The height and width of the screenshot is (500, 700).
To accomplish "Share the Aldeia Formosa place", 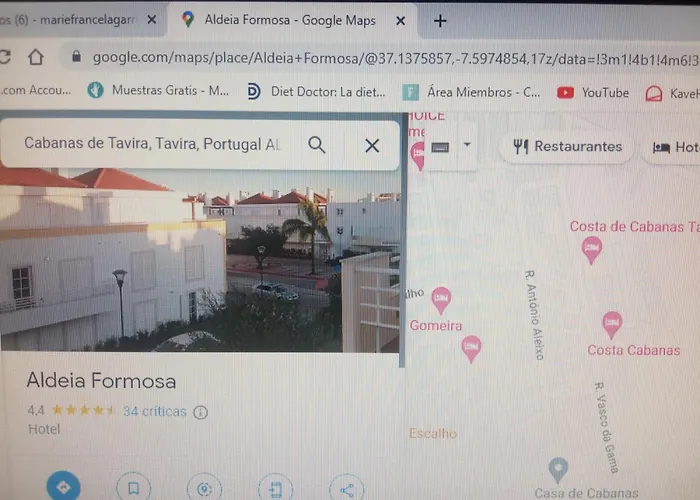I will (x=346, y=488).
